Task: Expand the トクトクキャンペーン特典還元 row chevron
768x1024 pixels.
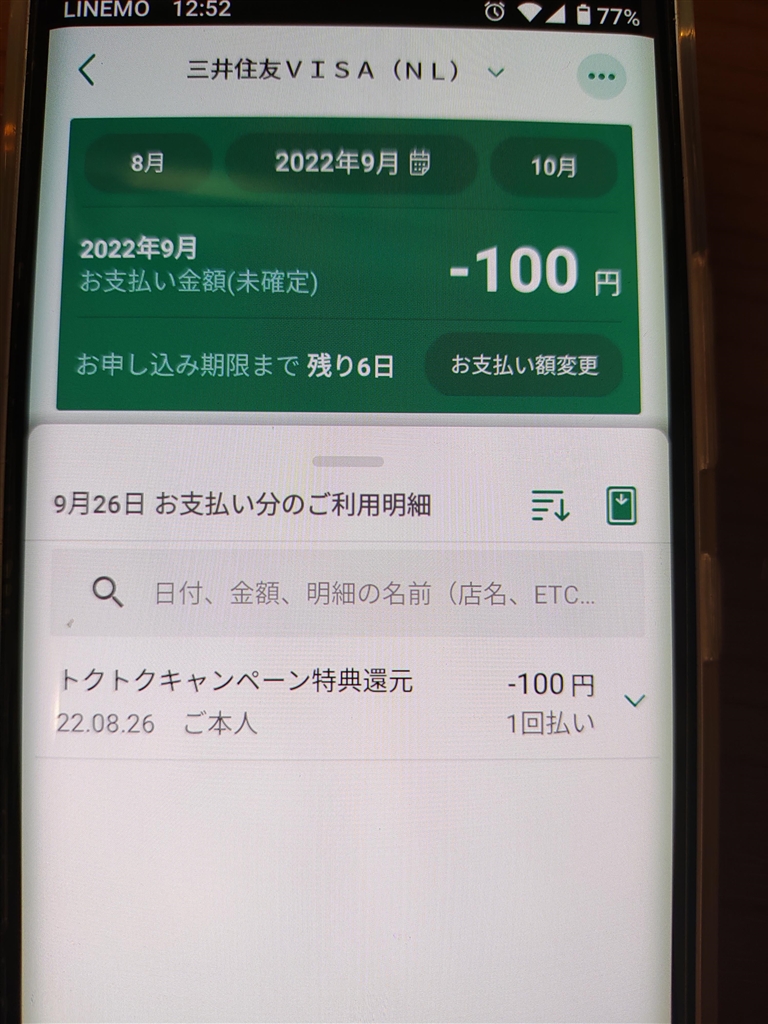Action: click(634, 700)
